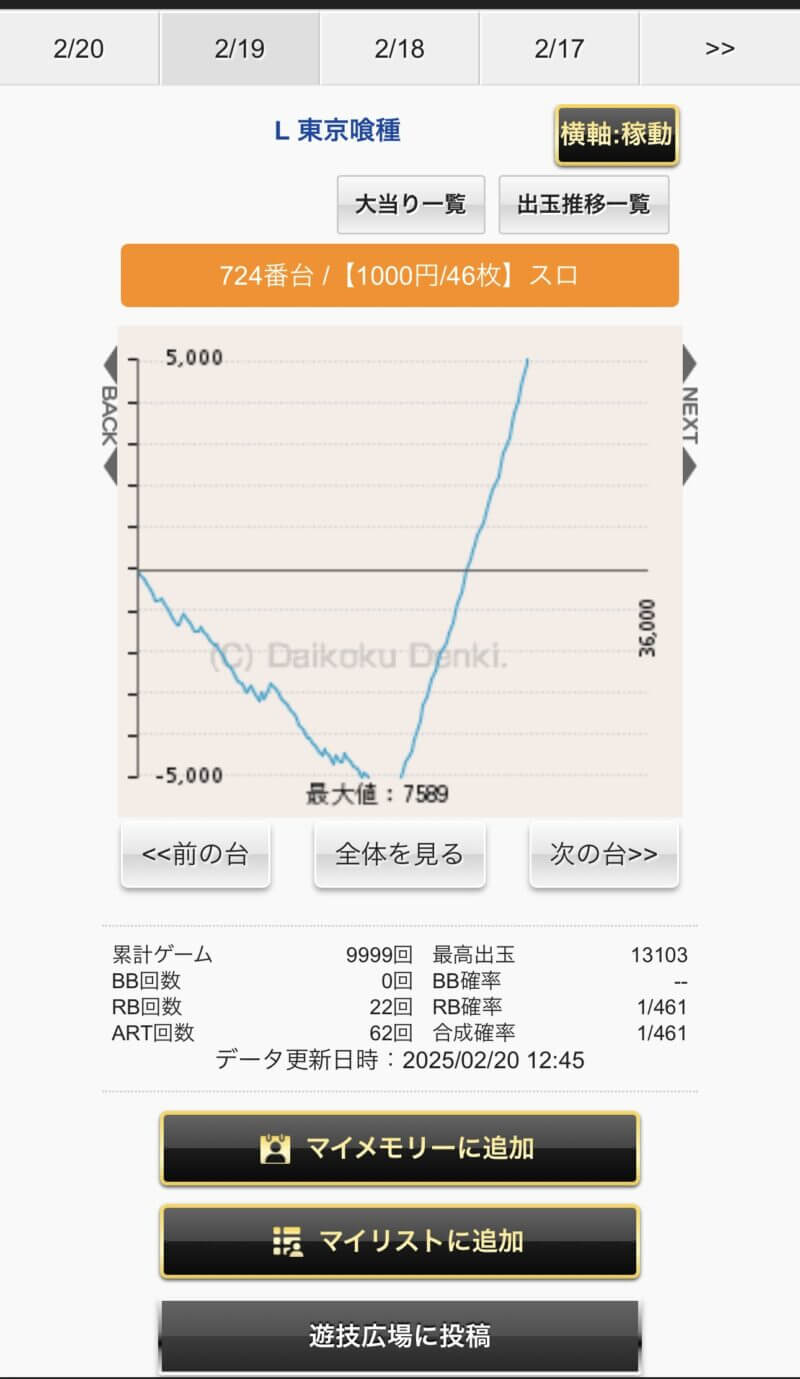Switch to the 2/20 date tab
800x1379 pixels.
[79, 49]
